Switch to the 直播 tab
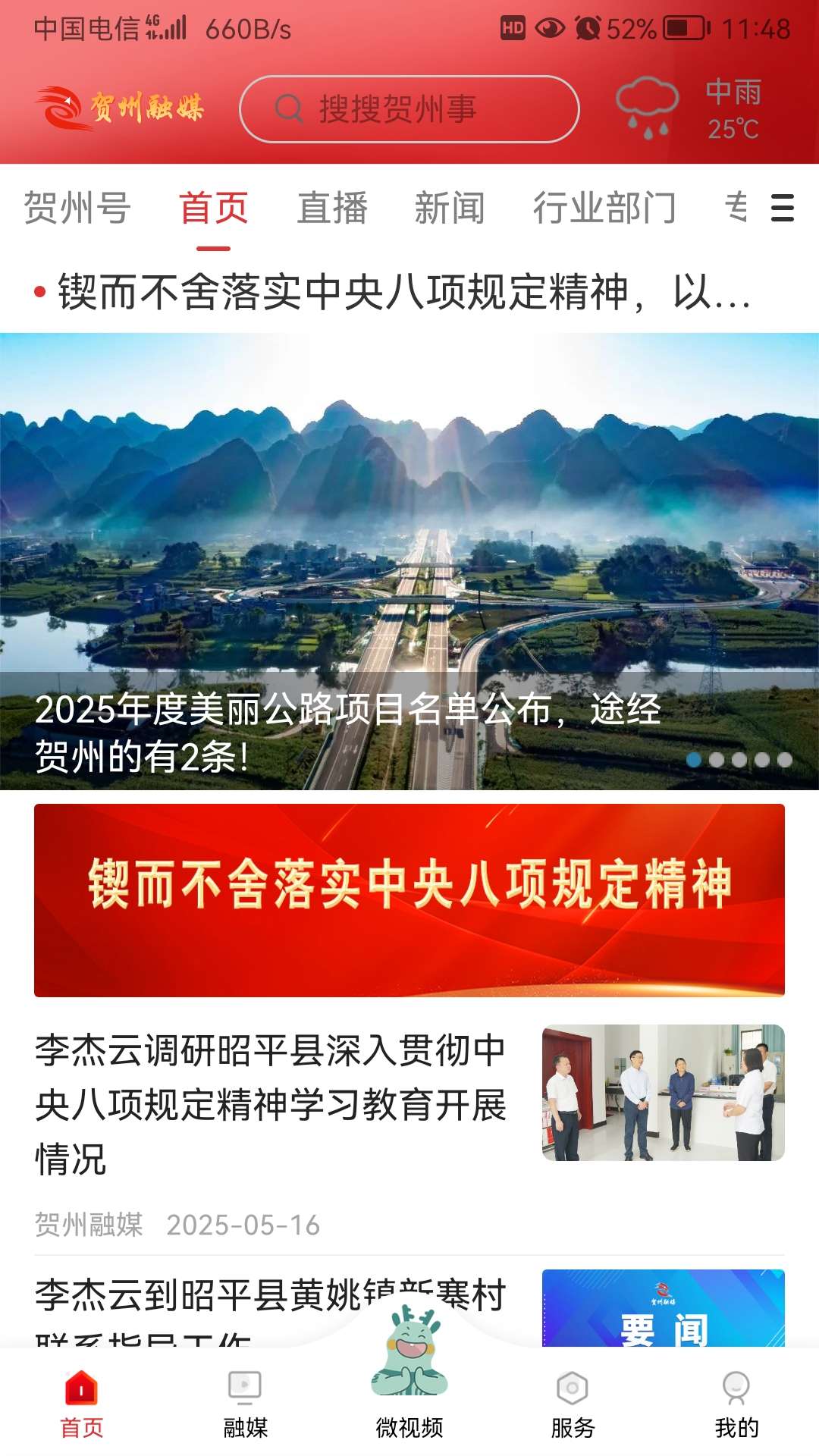 332,209
